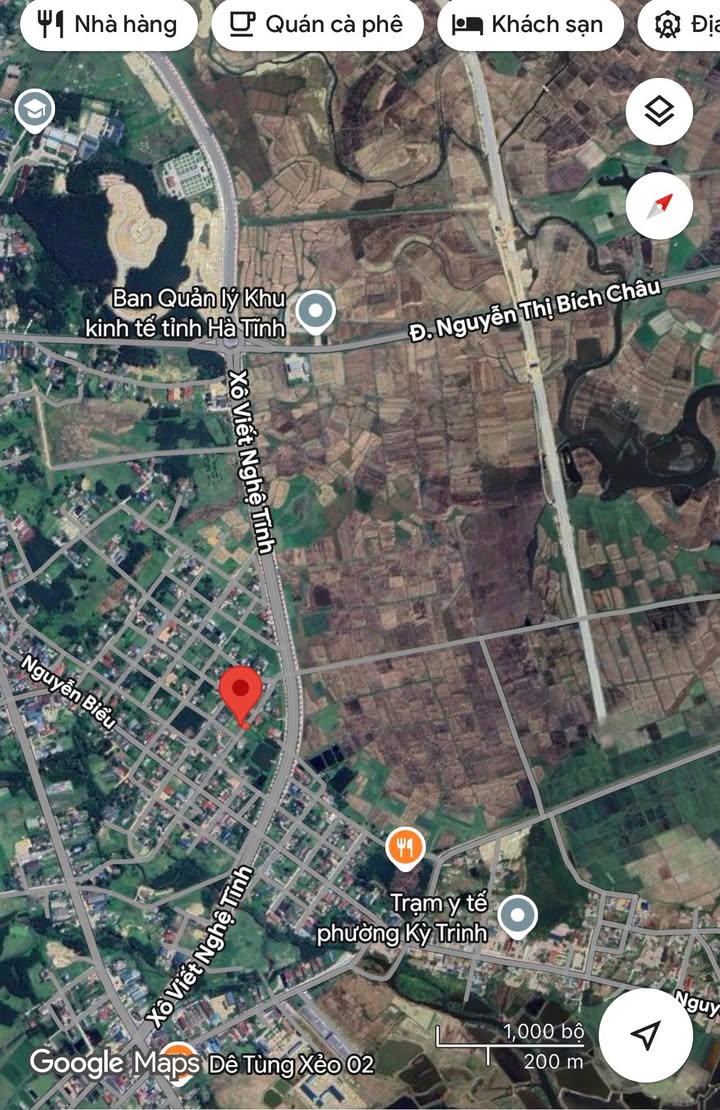Open Trạm y tế phường Kỳ Trinh marker
This screenshot has height=1110, width=720.
pyautogui.click(x=517, y=915)
